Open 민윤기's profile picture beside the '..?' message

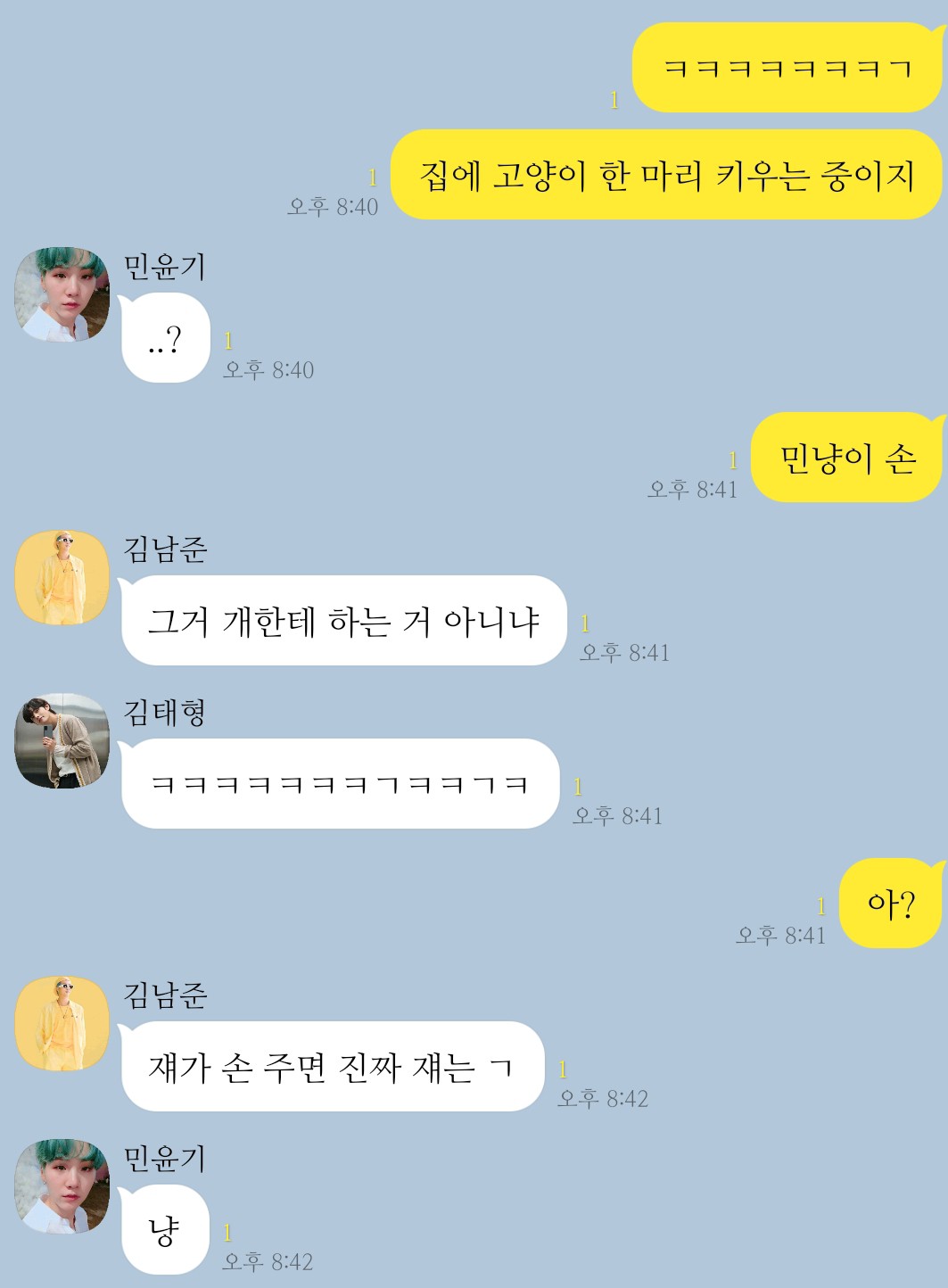[x=62, y=294]
